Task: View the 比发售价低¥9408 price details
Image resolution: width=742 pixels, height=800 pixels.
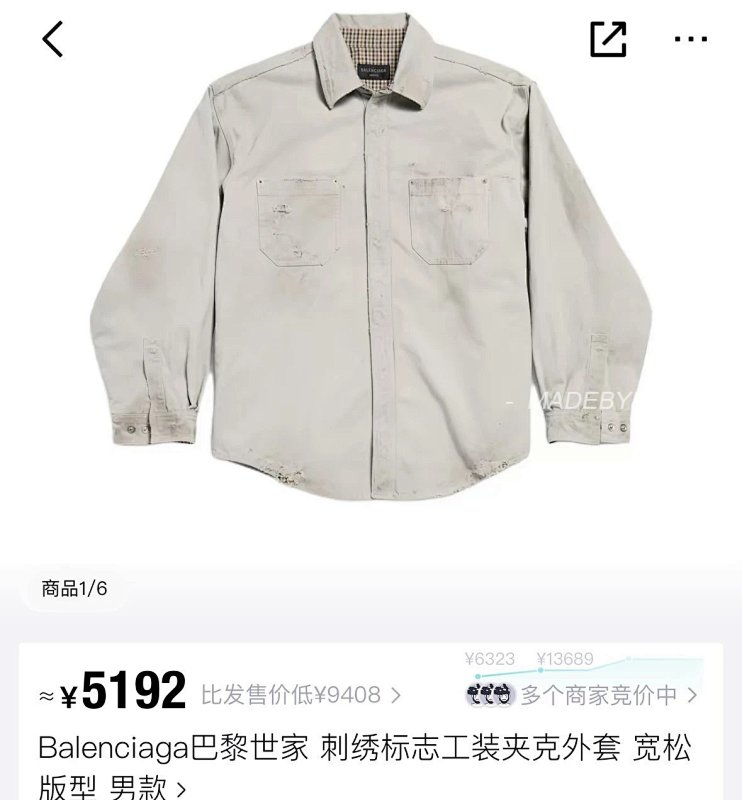Action: pyautogui.click(x=301, y=695)
